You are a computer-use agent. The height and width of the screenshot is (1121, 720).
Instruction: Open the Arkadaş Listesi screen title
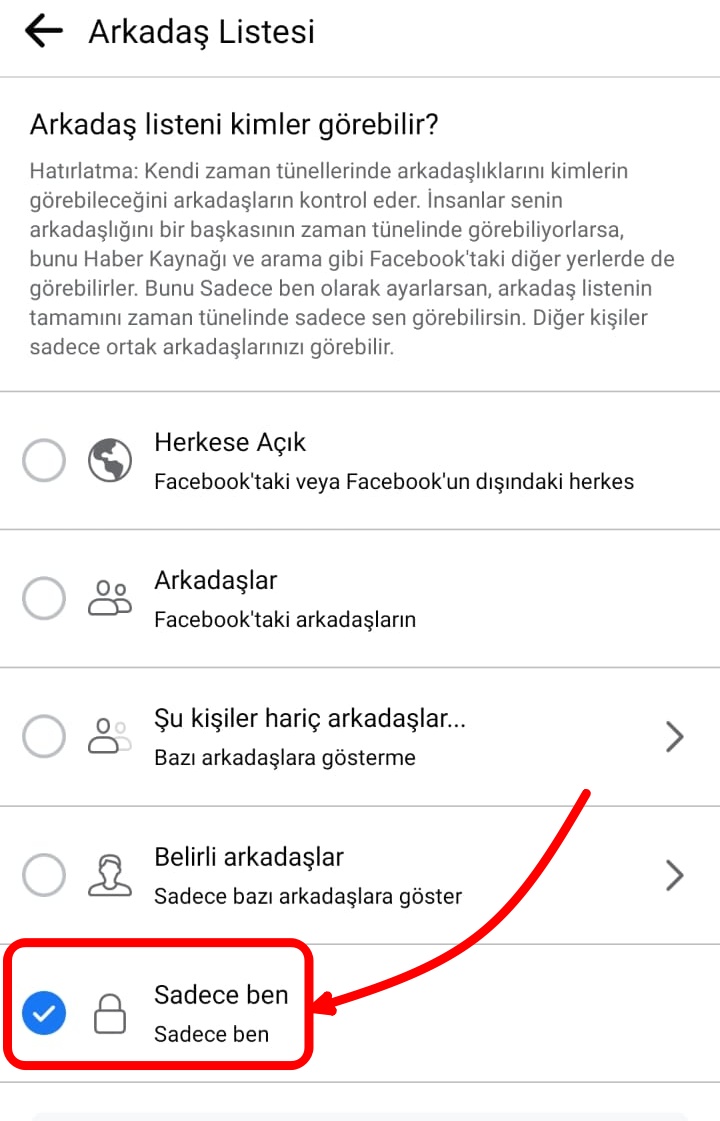[x=200, y=31]
